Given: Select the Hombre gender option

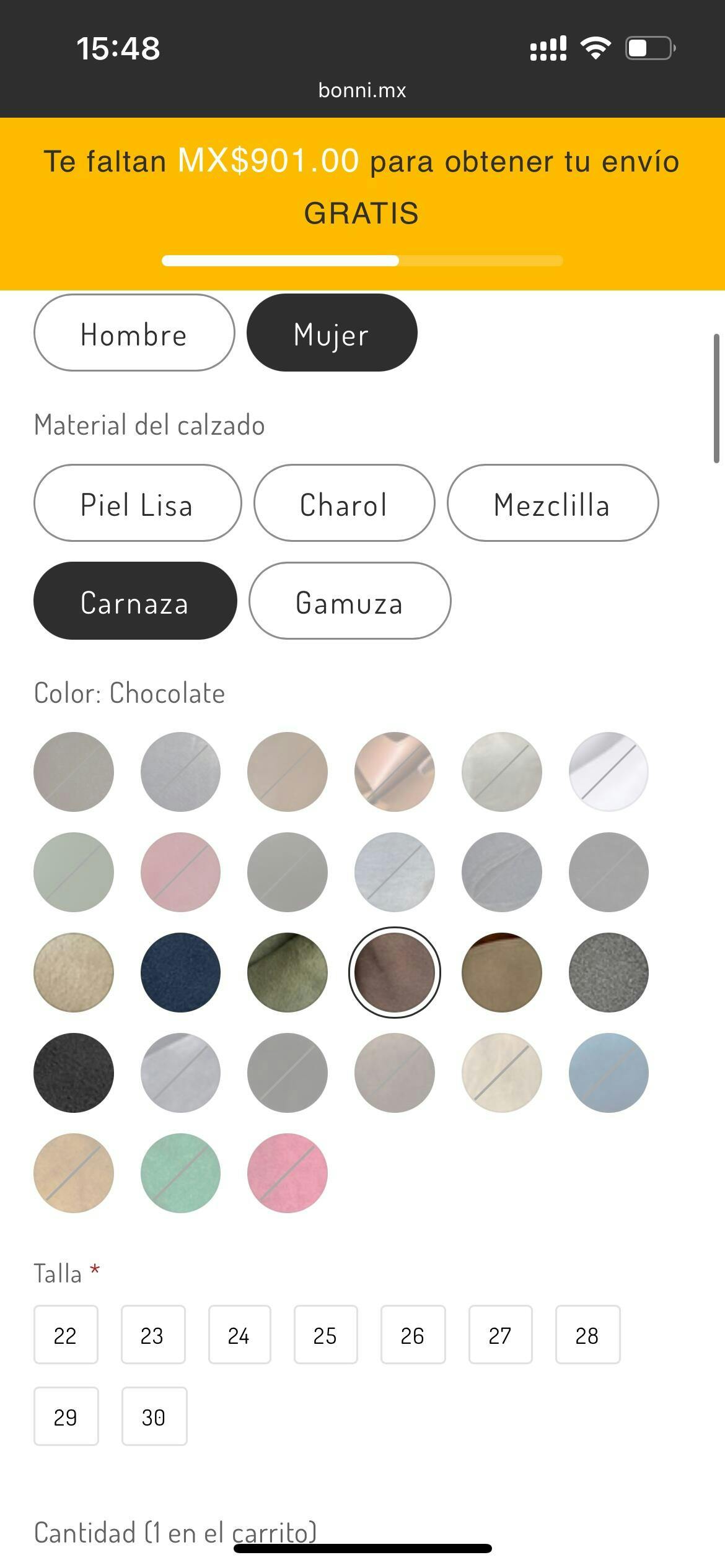Looking at the screenshot, I should tap(134, 333).
